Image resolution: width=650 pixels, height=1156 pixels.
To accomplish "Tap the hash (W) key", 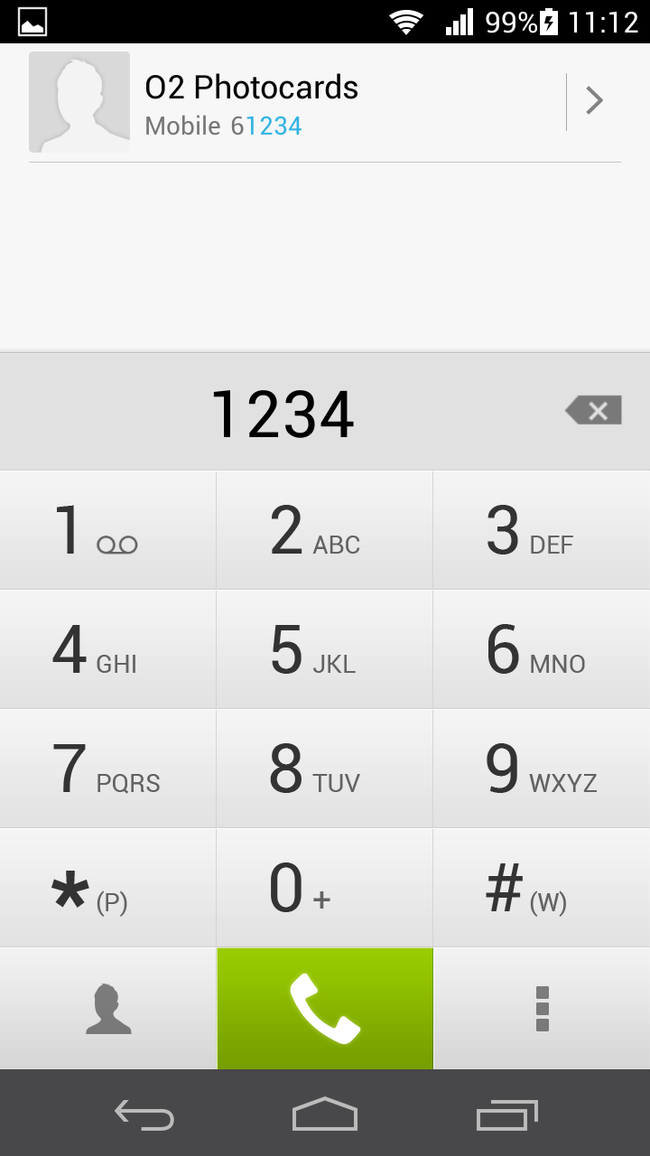I will click(541, 888).
